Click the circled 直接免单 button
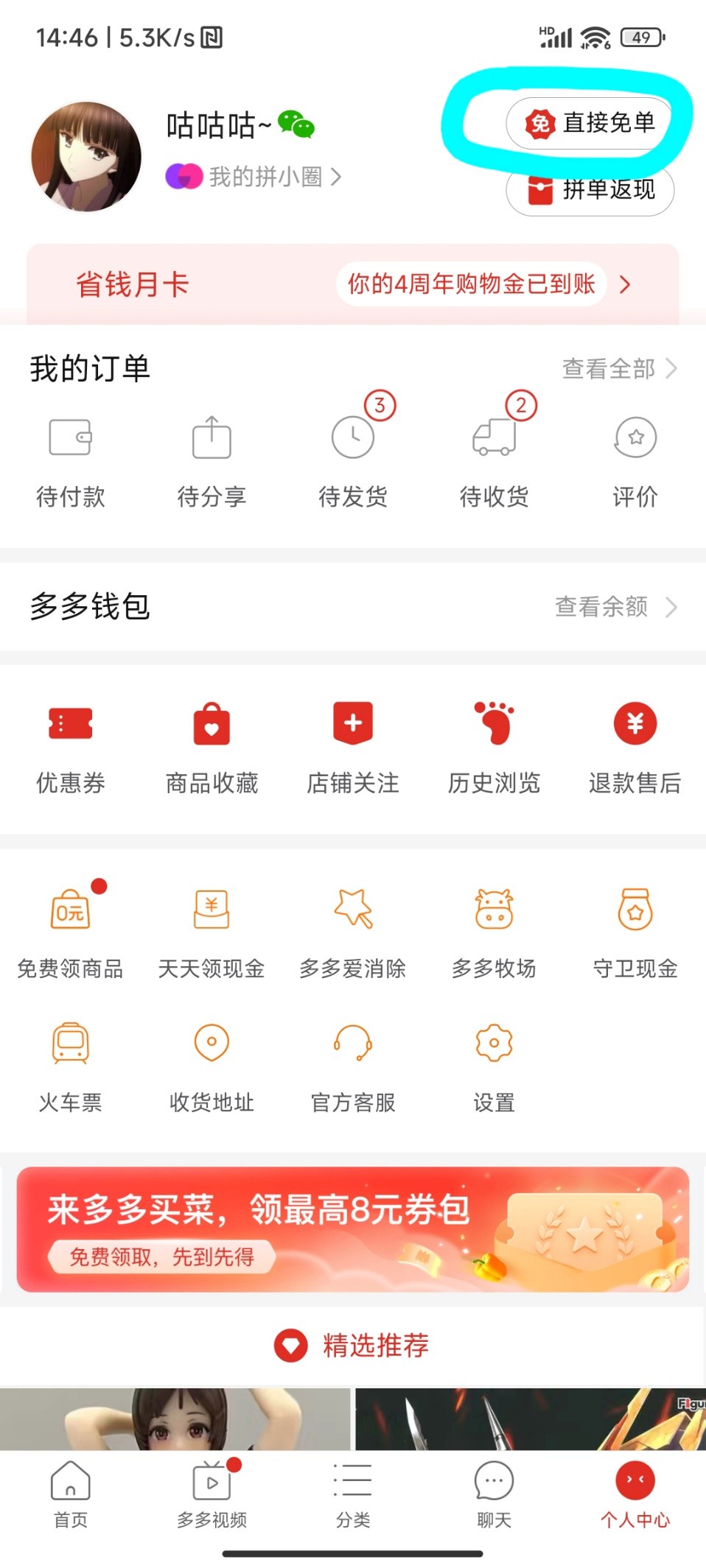 click(590, 122)
